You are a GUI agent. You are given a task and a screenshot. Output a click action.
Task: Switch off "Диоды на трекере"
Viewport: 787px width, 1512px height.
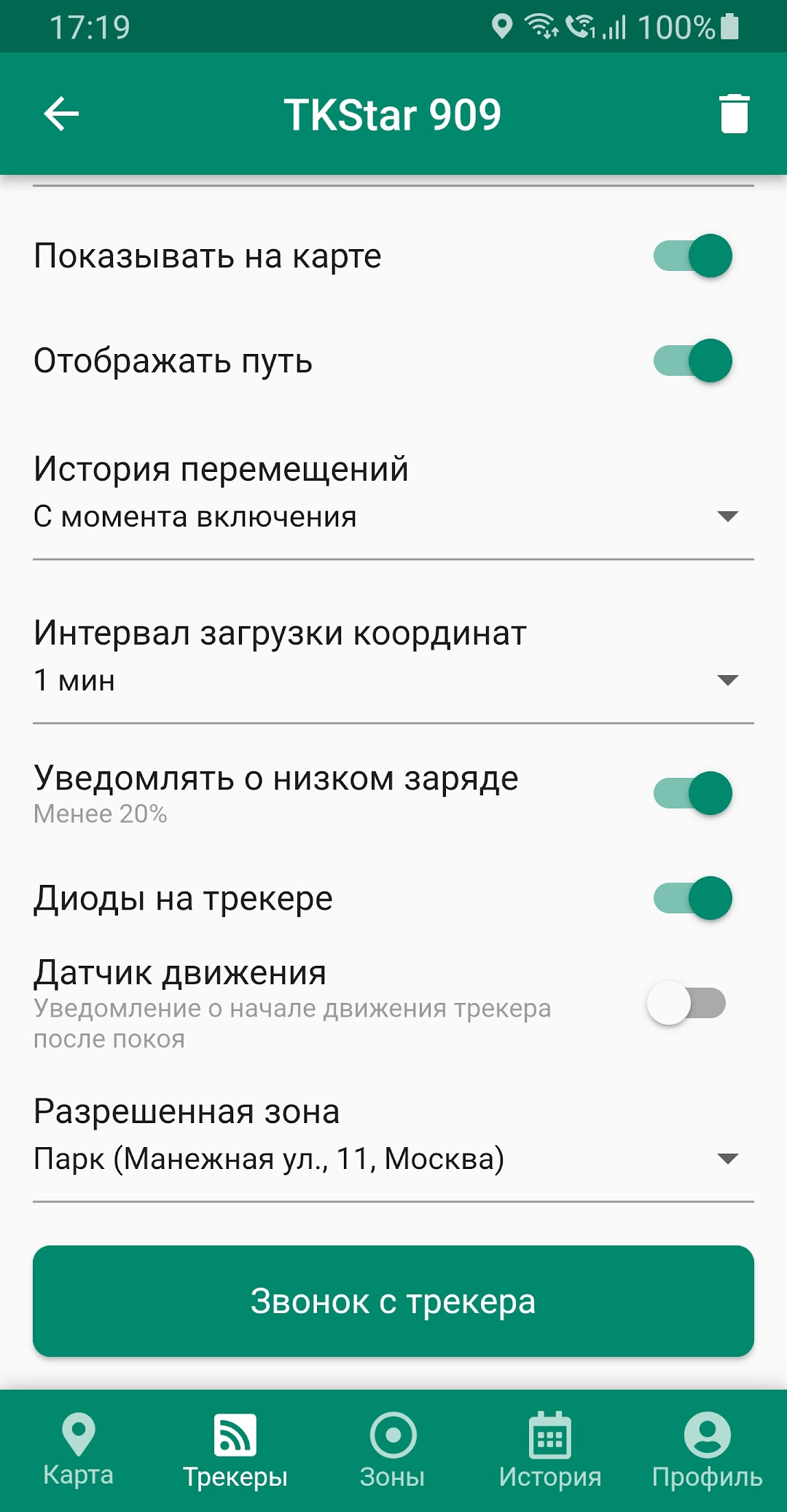point(692,898)
